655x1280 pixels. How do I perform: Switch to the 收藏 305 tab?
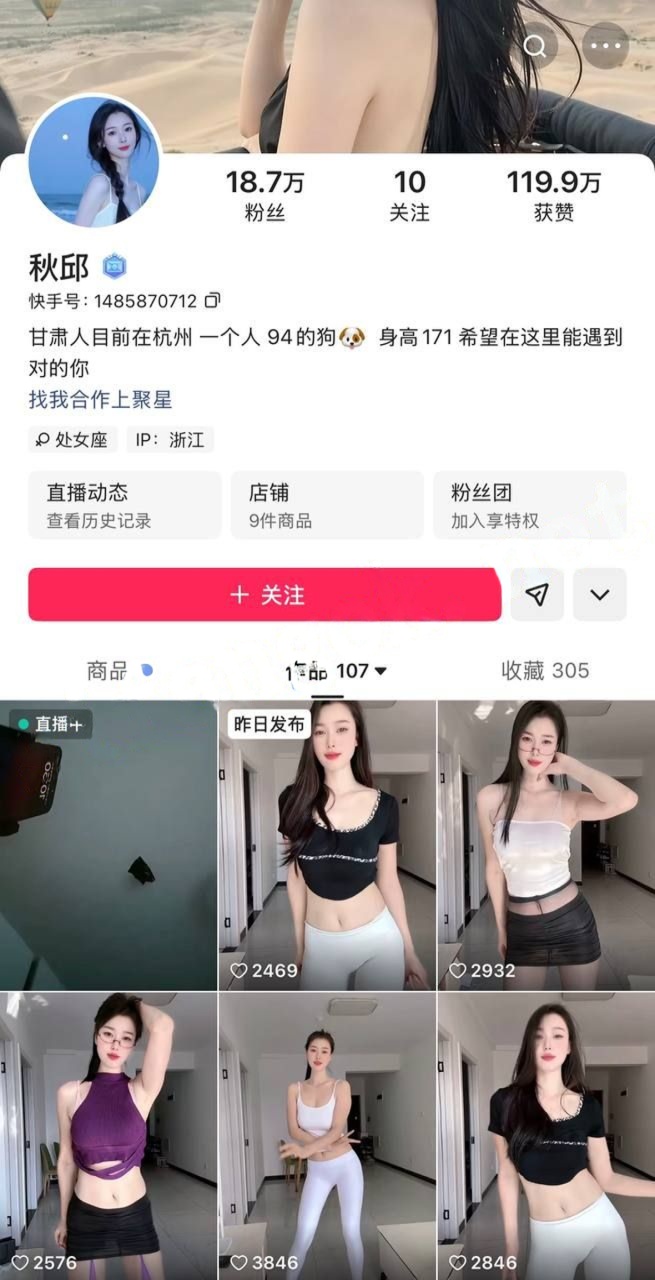pos(545,671)
